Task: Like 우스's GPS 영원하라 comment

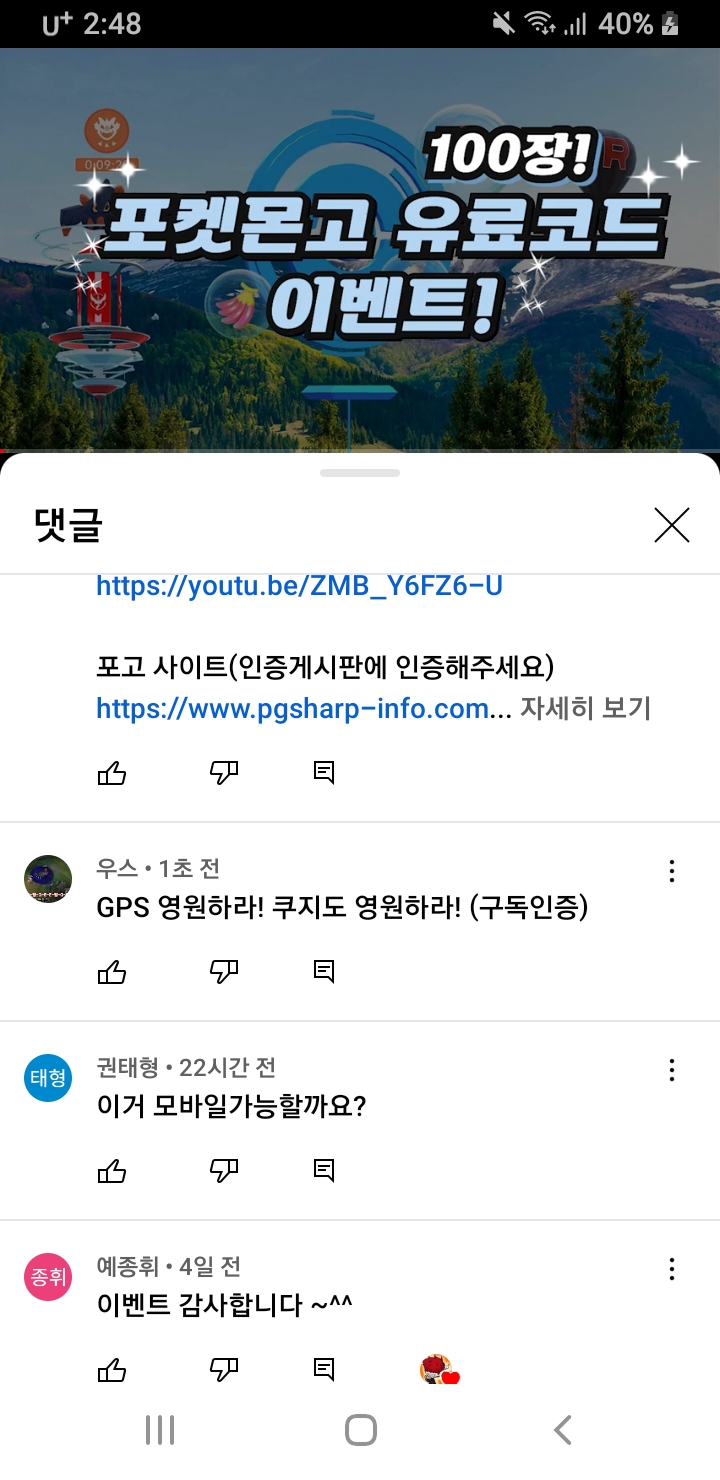Action: click(112, 971)
